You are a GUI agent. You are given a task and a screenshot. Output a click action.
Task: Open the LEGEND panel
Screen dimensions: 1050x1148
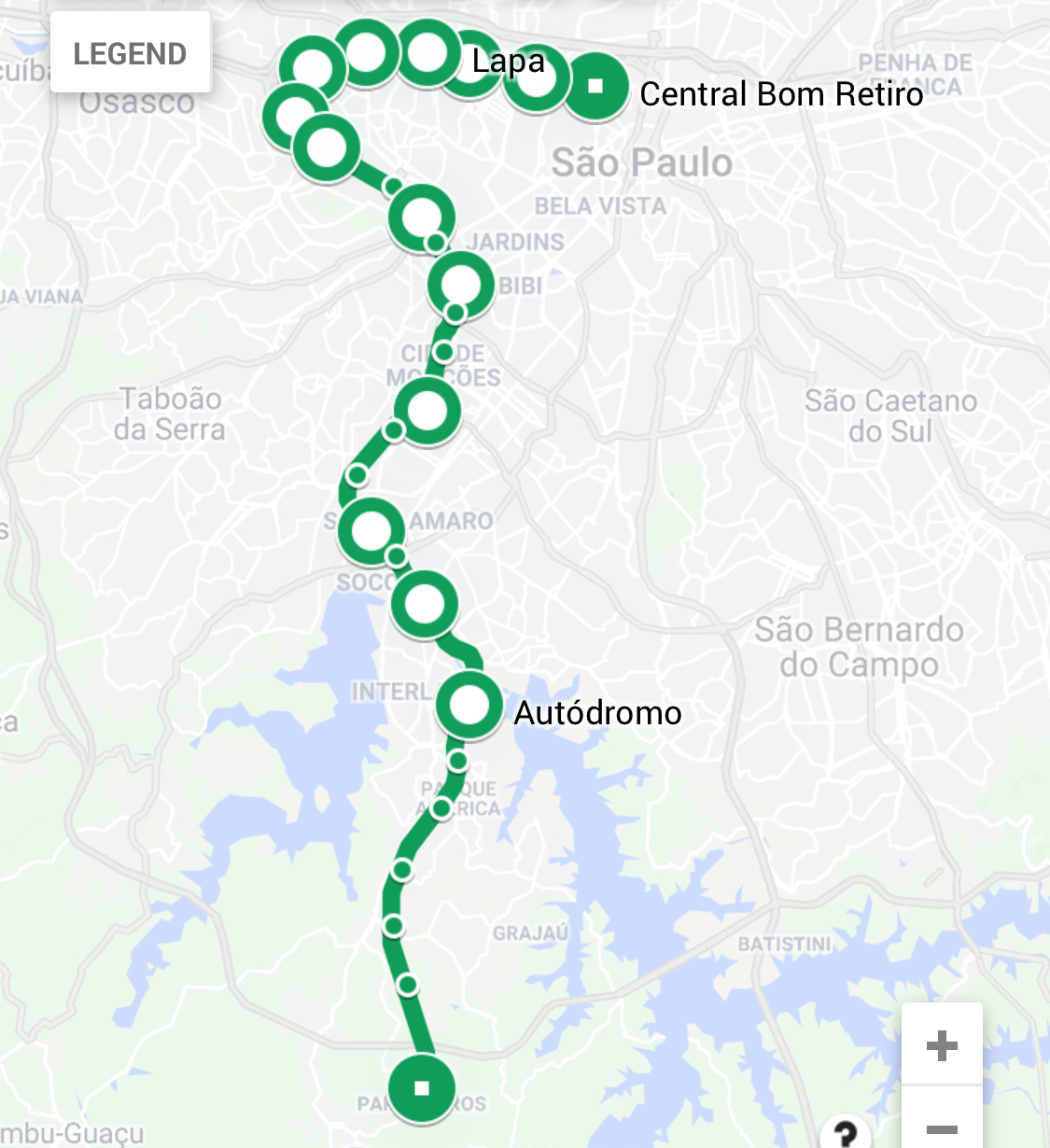tap(131, 52)
